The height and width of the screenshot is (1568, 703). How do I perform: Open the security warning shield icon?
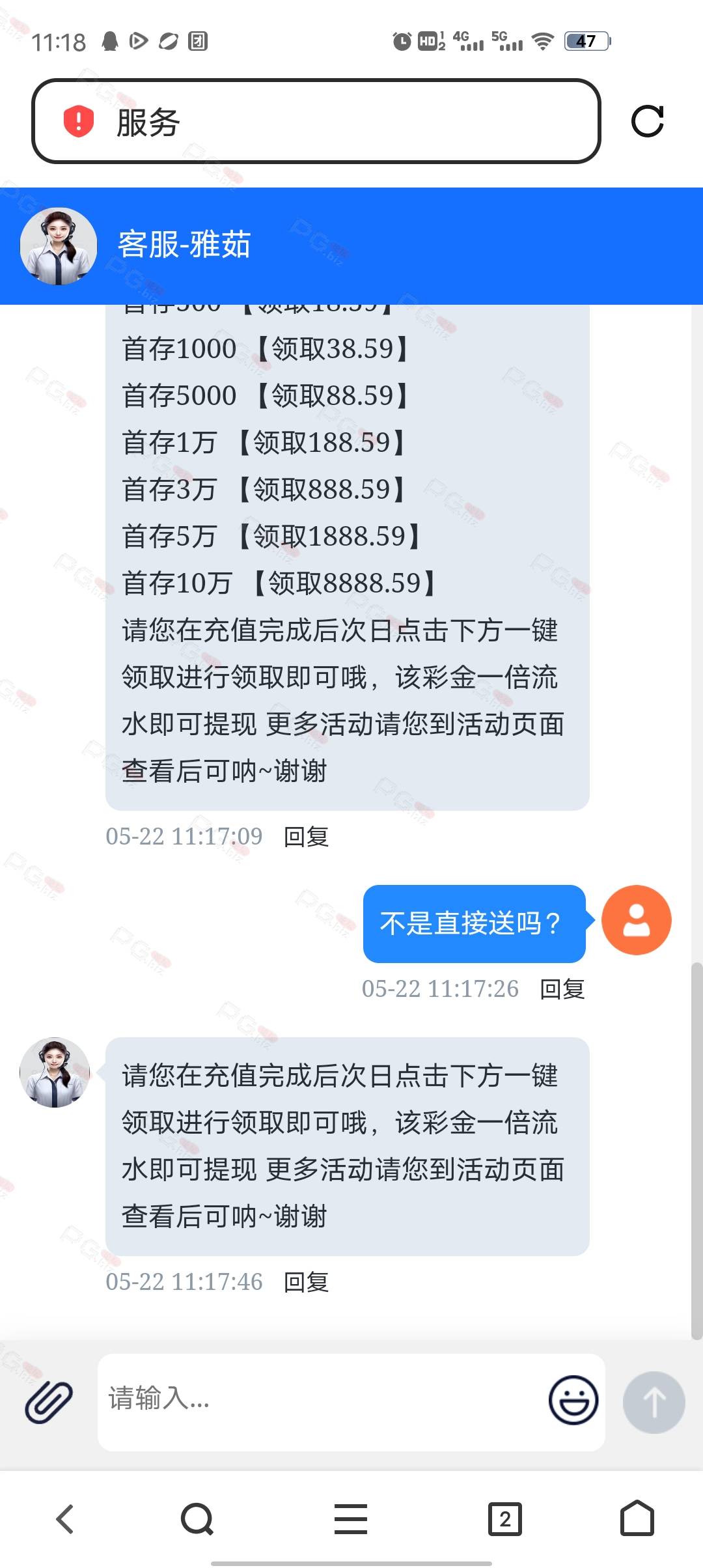click(79, 121)
